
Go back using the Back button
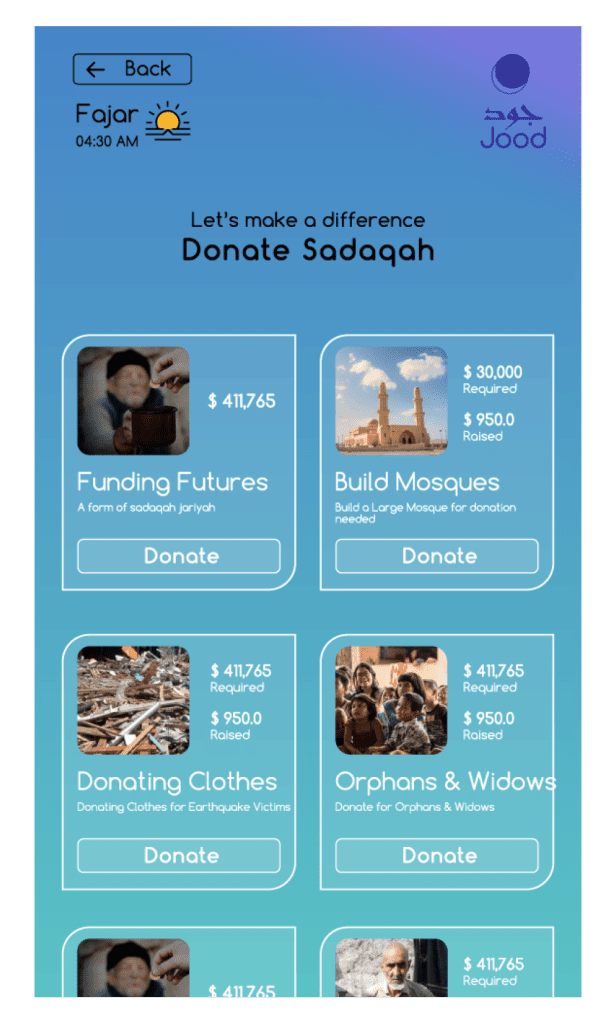[x=132, y=69]
